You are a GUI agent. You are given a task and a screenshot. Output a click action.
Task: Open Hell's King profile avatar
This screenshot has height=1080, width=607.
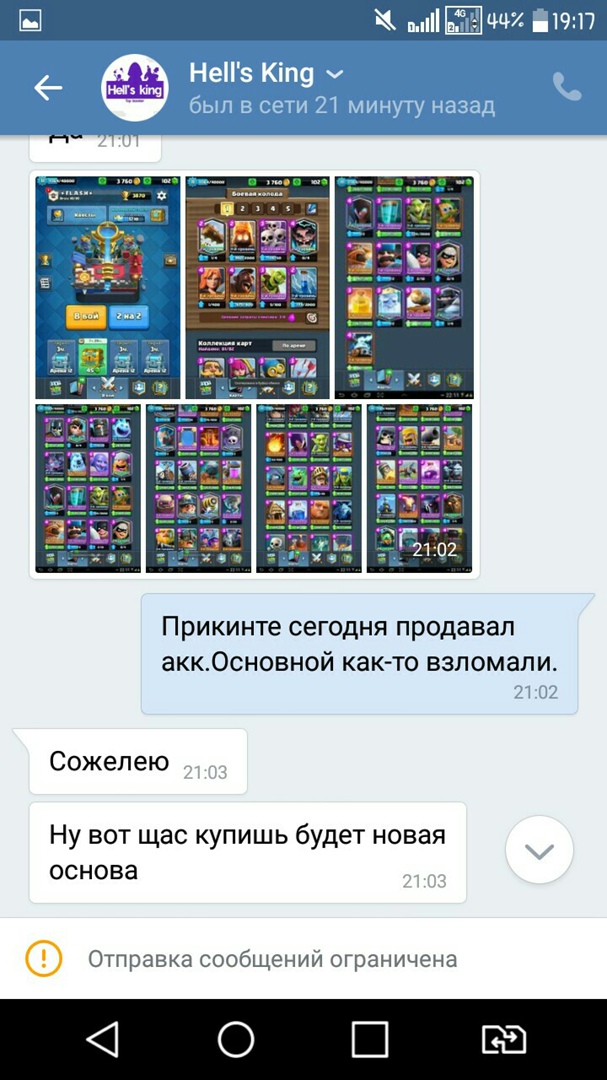coord(136,88)
